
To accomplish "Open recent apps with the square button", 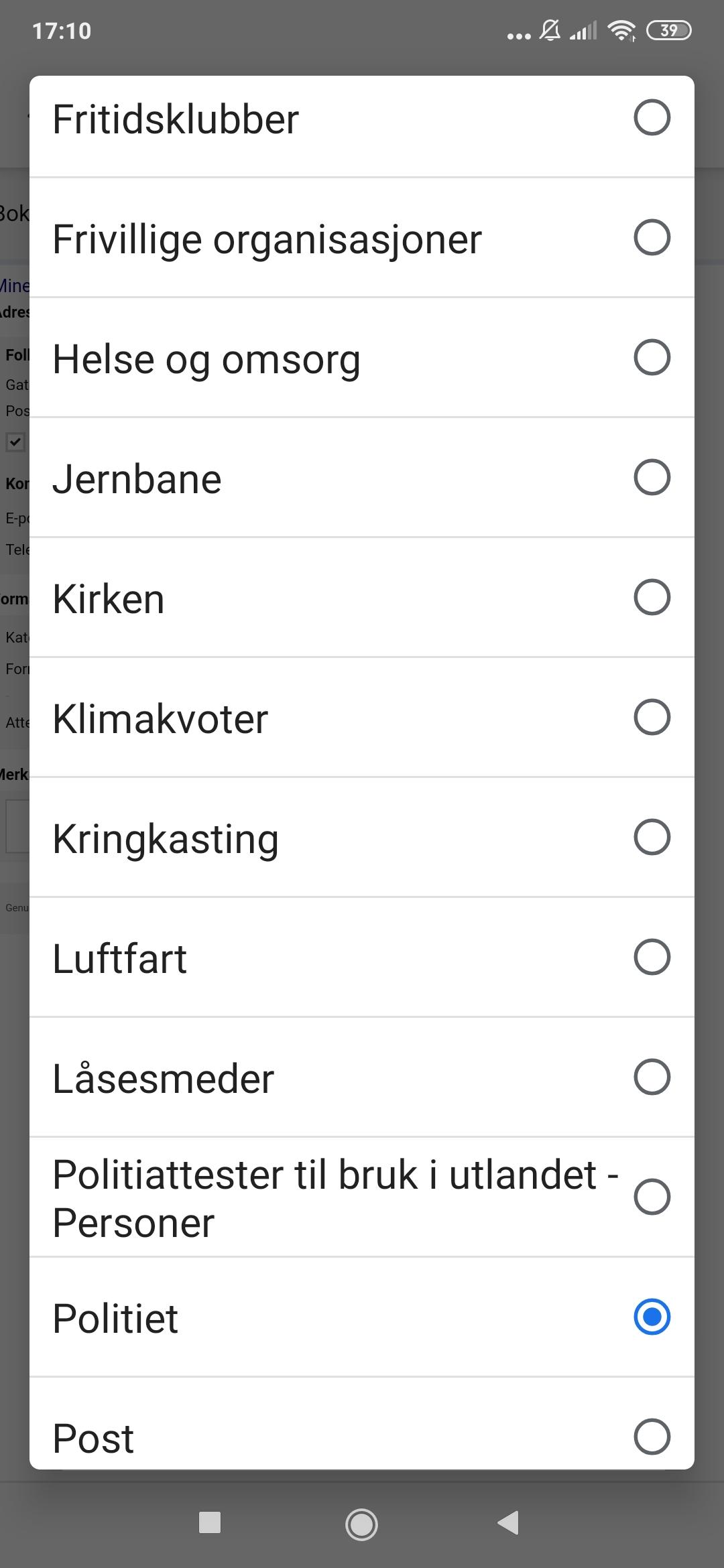I will pyautogui.click(x=210, y=1522).
